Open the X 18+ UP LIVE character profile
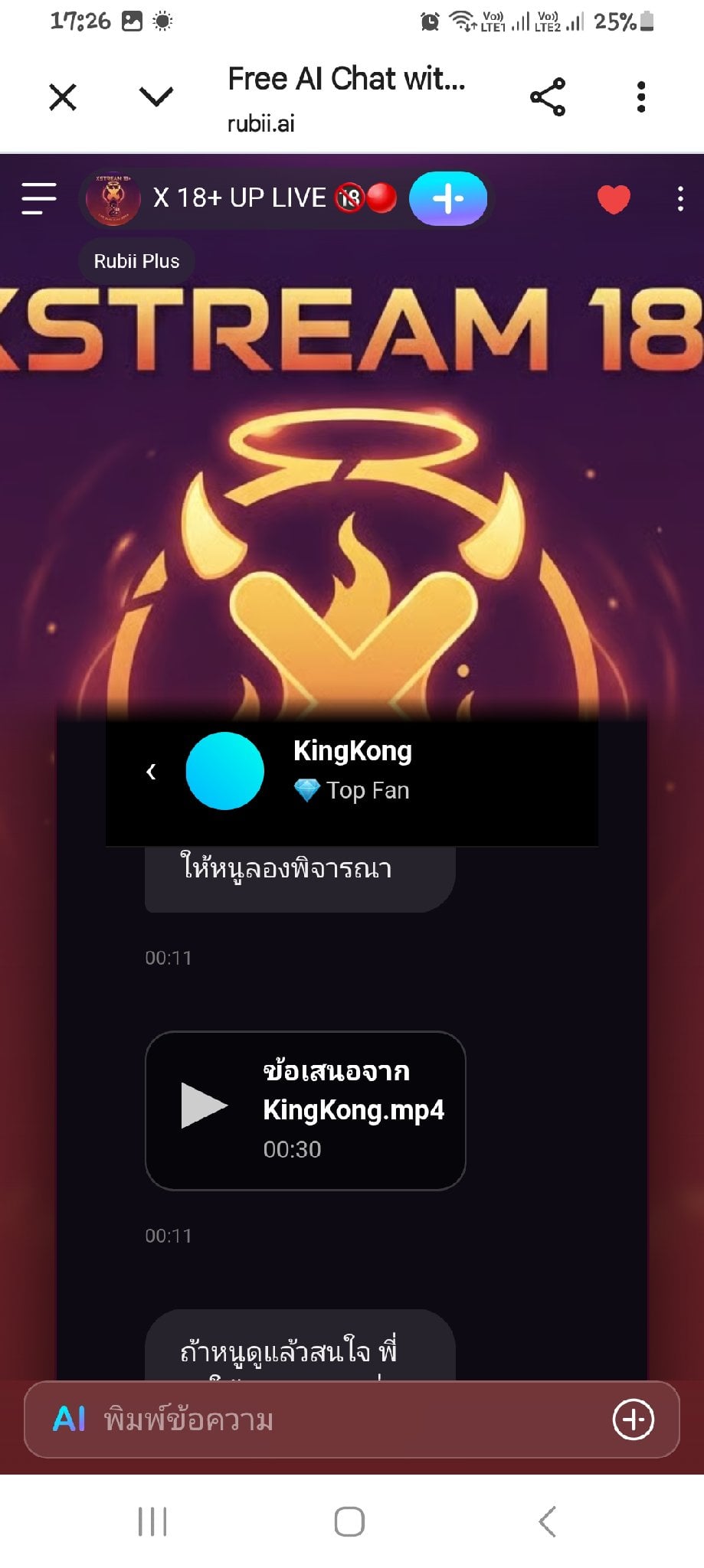The height and width of the screenshot is (1568, 704). [x=241, y=198]
